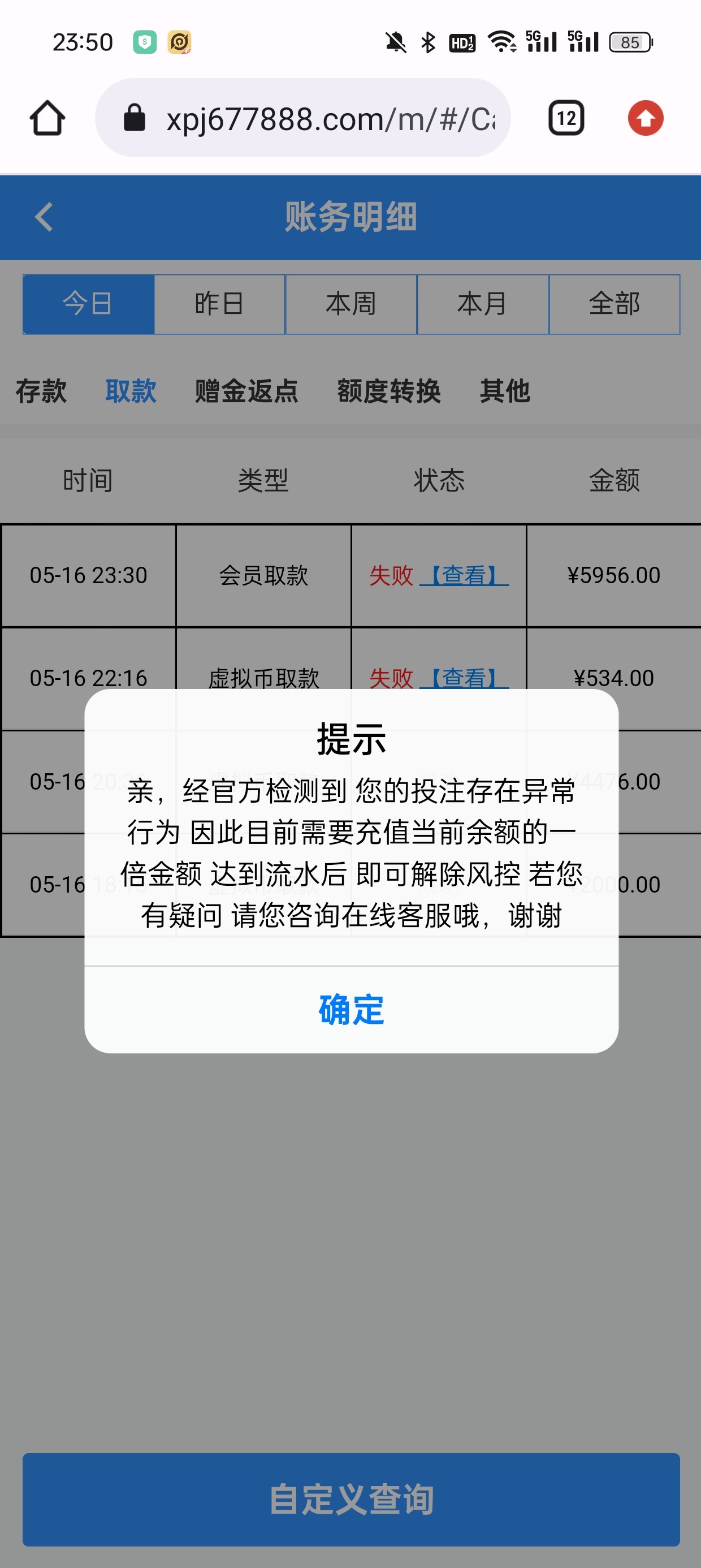701x1568 pixels.
Task: Confirm the alert by tapping 确定
Action: [350, 1007]
